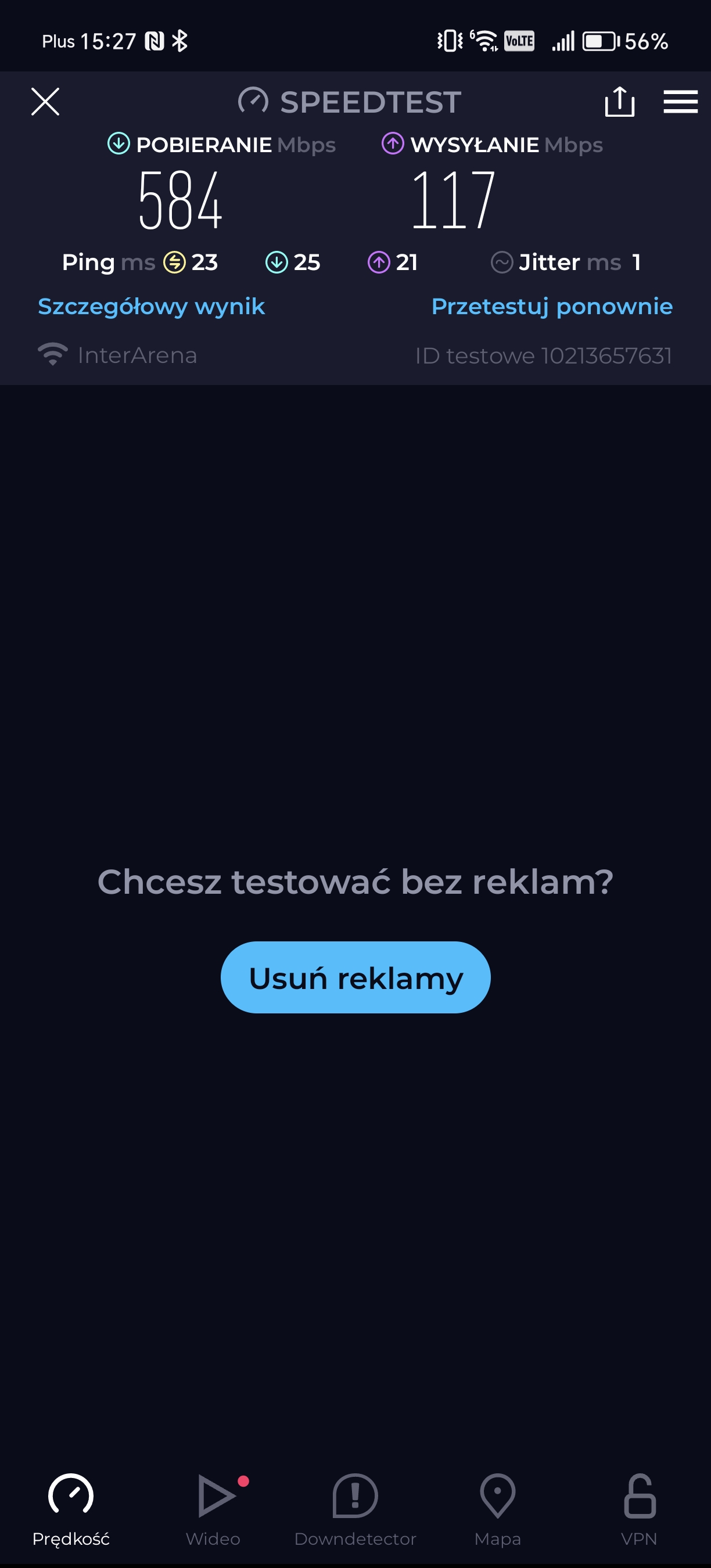Close the speed test result
Image resolution: width=711 pixels, height=1568 pixels.
45,101
